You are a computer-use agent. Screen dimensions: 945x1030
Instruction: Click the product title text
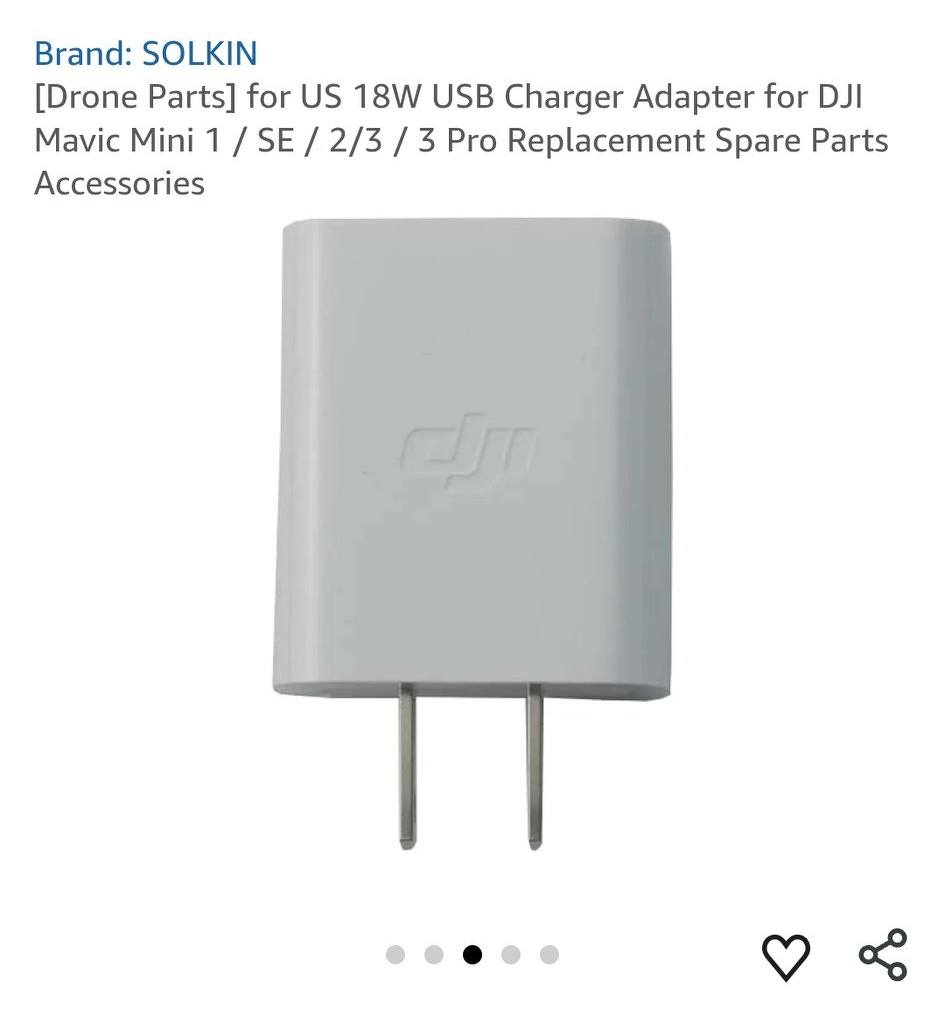point(460,140)
